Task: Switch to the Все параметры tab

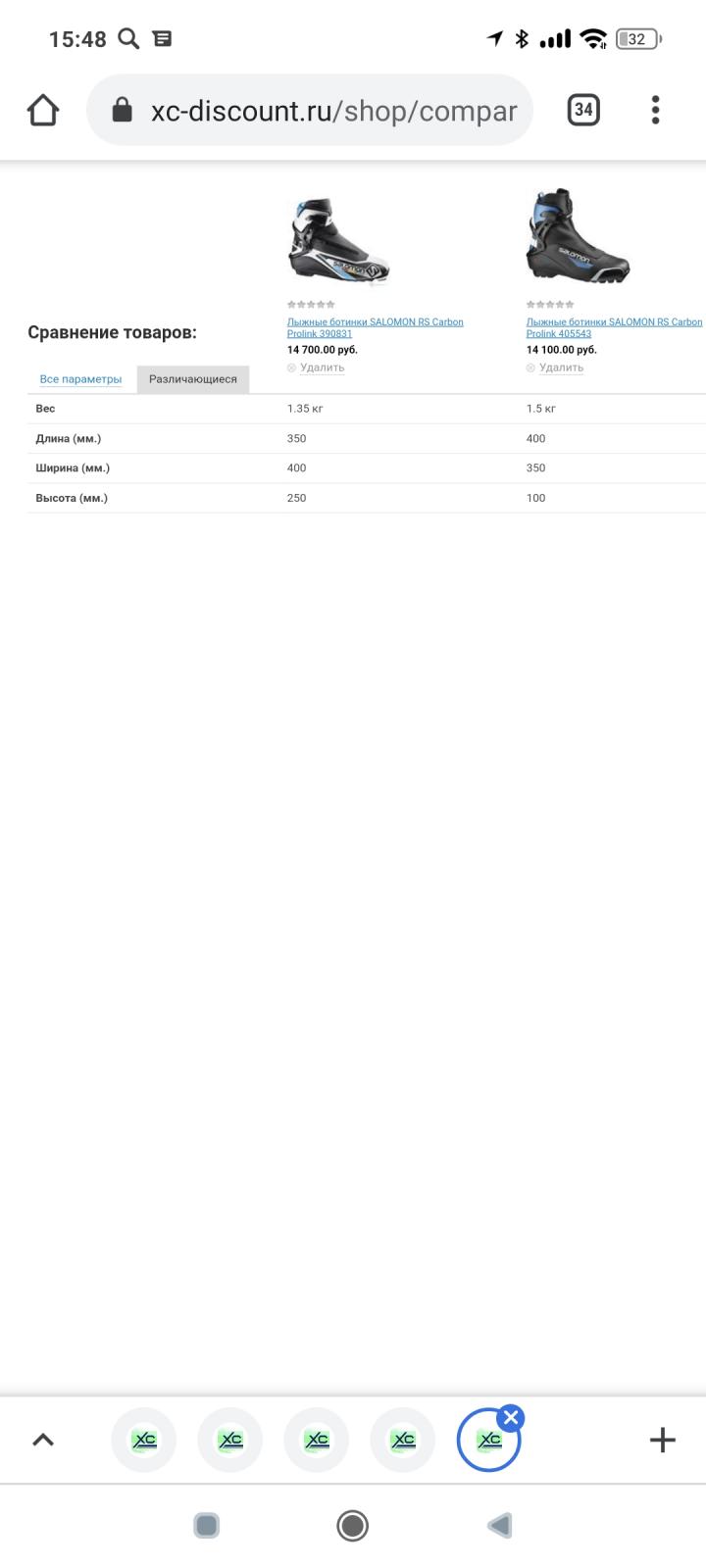Action: tap(80, 379)
